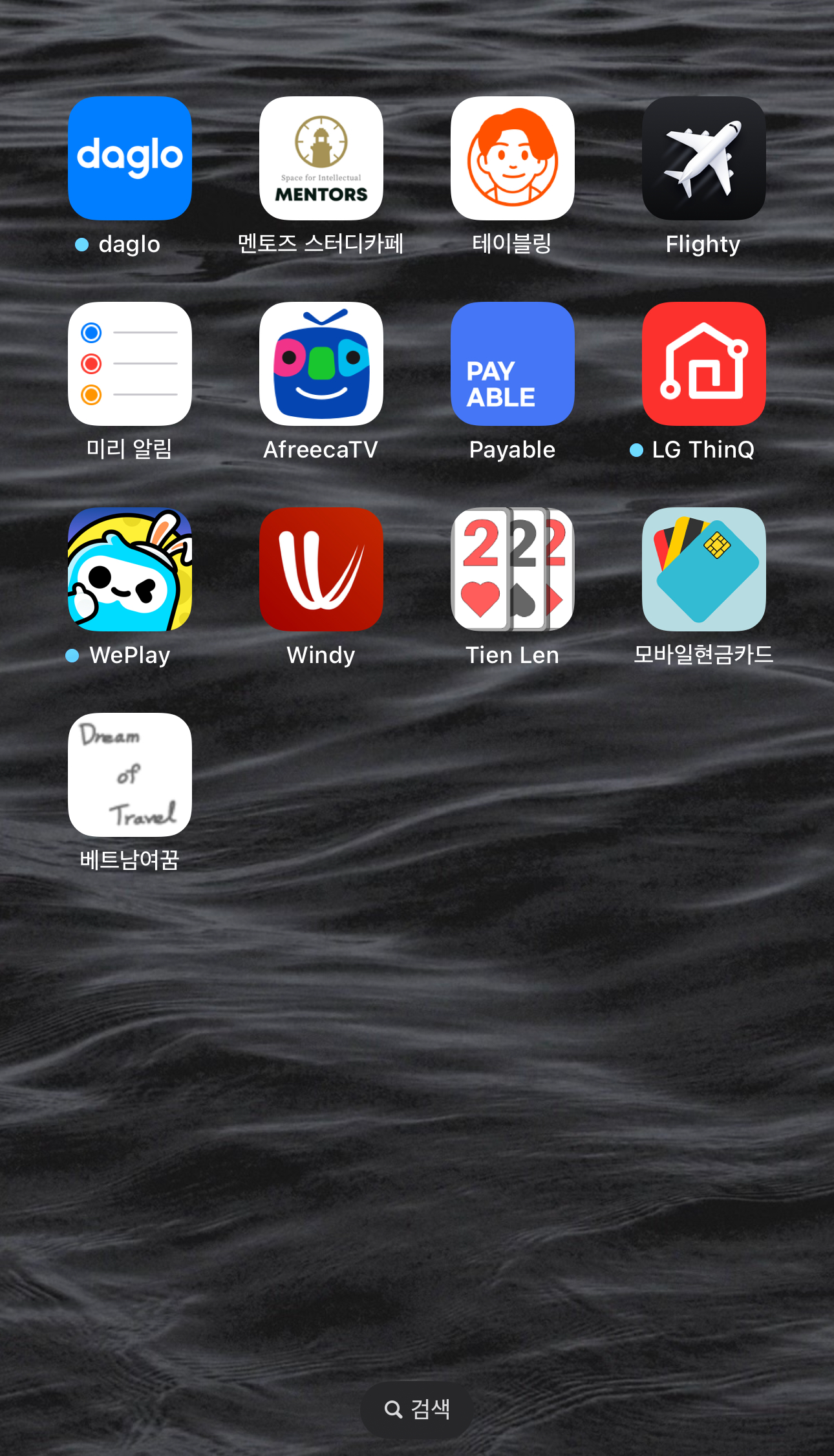Open the Tien Len card game
This screenshot has width=834, height=1456.
tap(512, 569)
